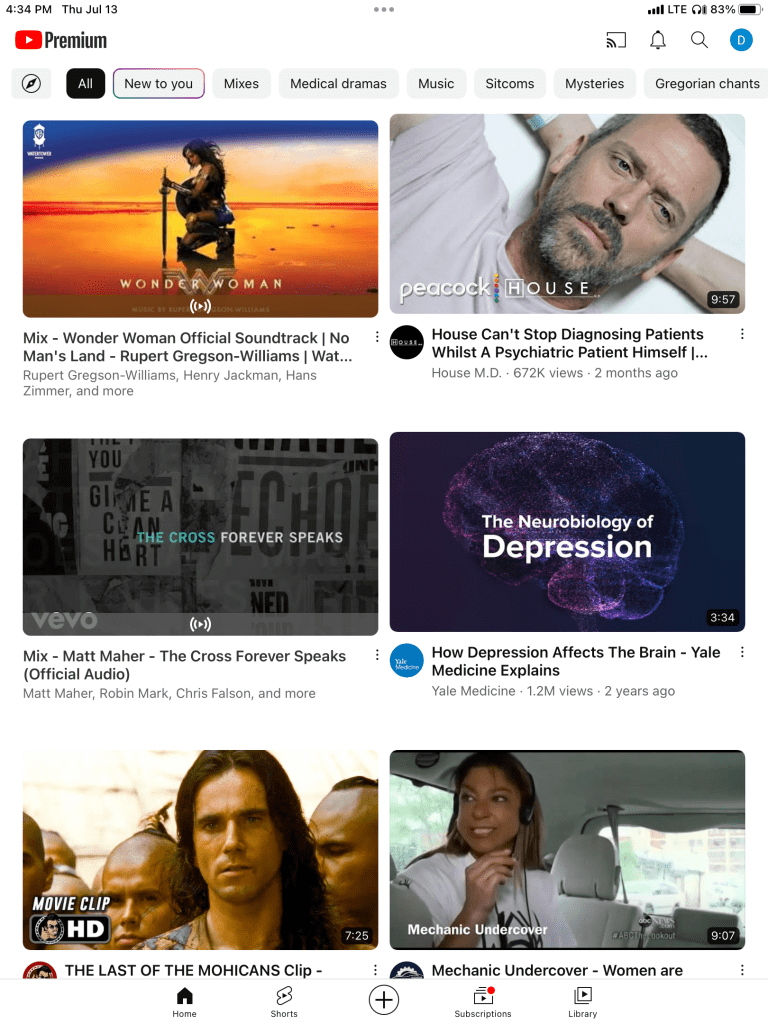
Task: Open the cast to device icon
Action: point(616,40)
